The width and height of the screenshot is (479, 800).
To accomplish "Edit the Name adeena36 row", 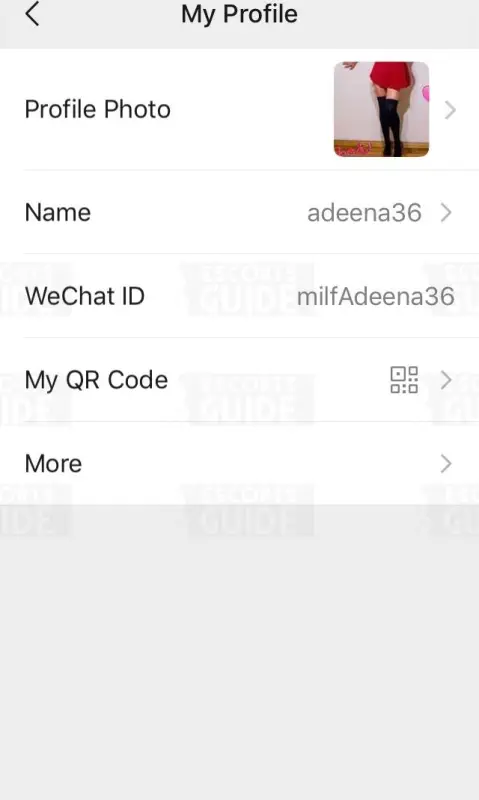I will coord(239,212).
